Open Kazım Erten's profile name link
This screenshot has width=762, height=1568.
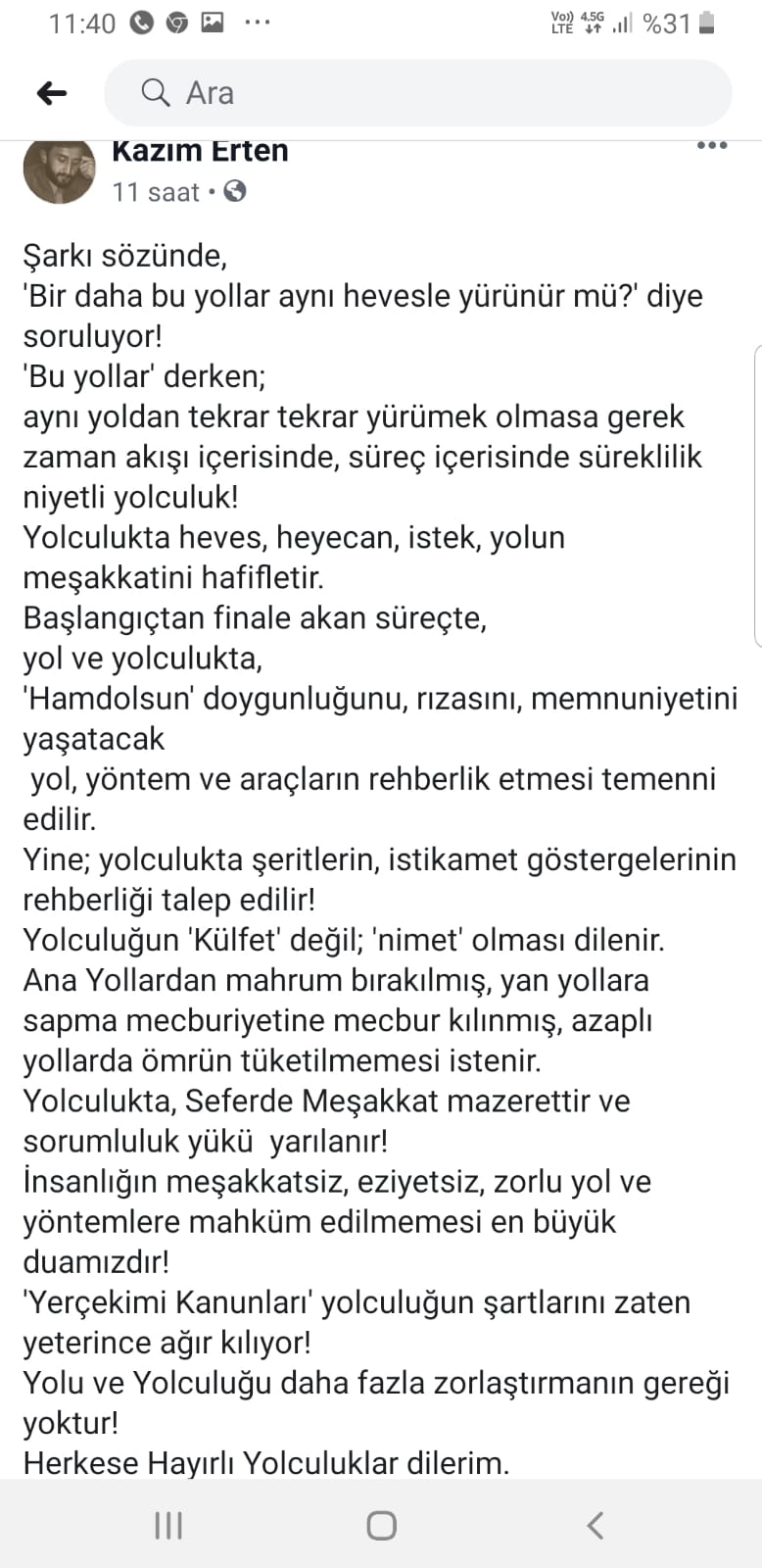200,152
